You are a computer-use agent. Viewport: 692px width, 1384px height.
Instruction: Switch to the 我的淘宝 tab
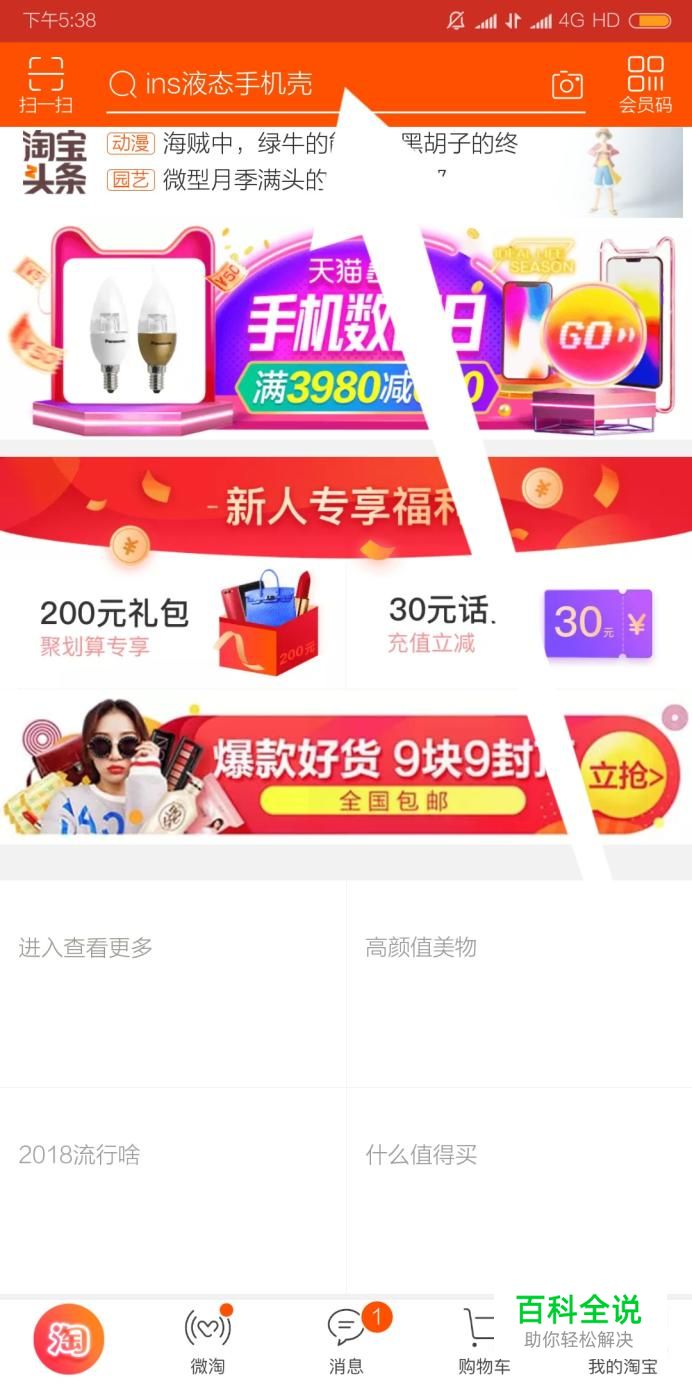[622, 1365]
